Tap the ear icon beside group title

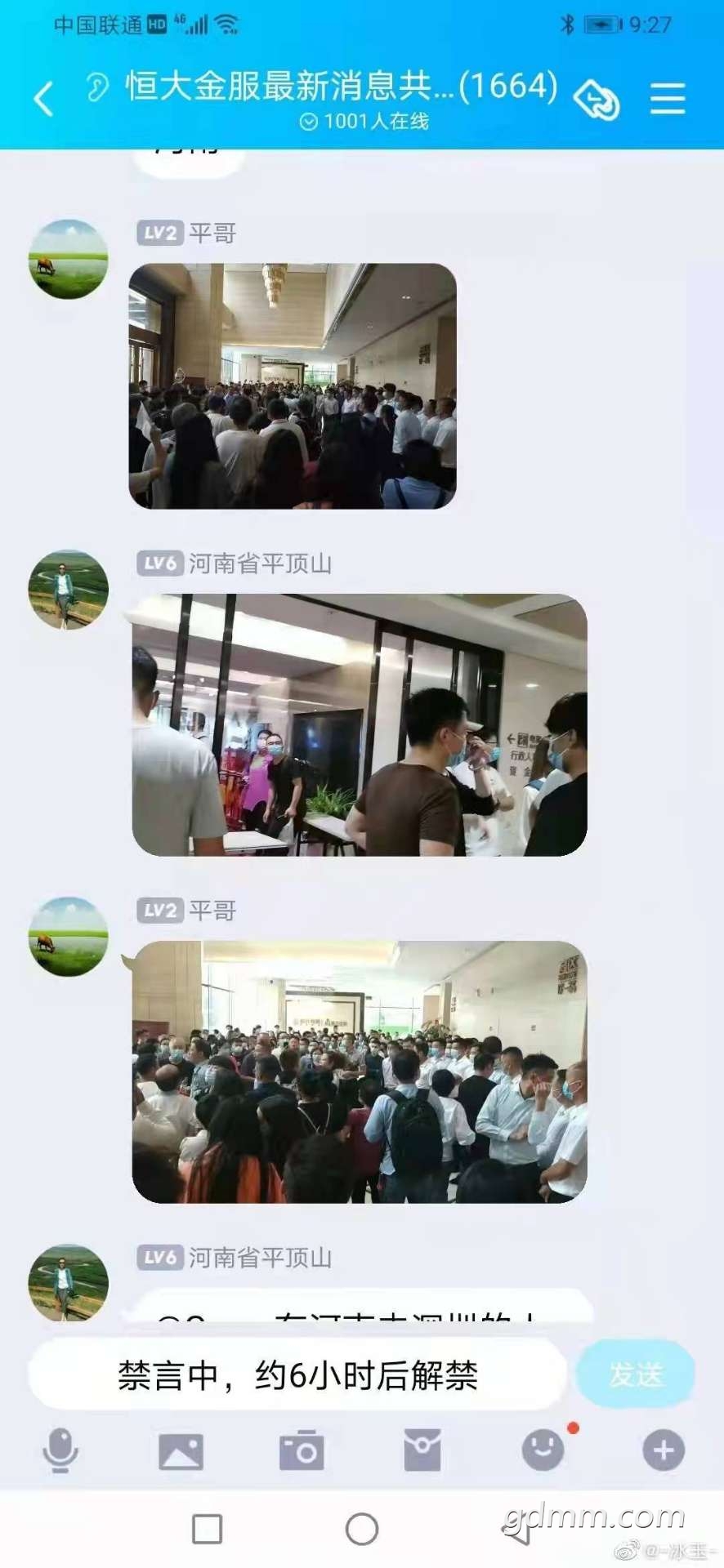pyautogui.click(x=97, y=87)
